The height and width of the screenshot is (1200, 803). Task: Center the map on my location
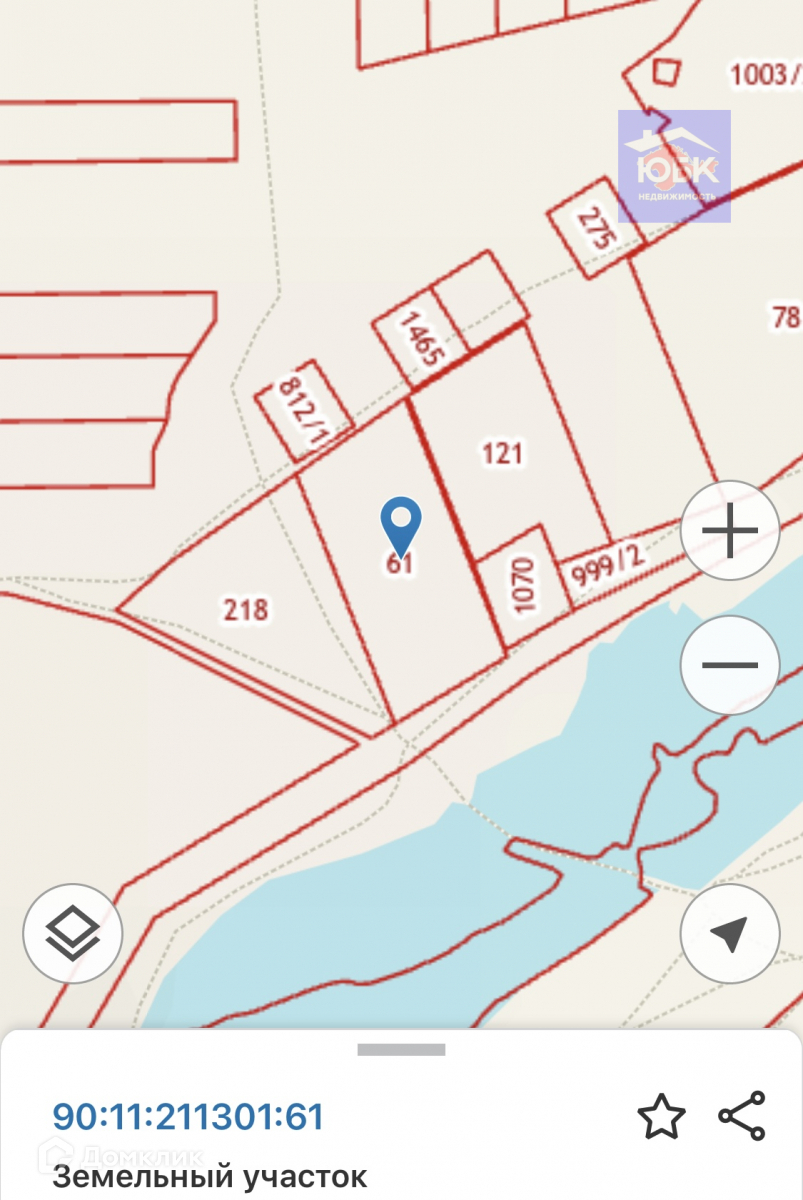click(730, 933)
